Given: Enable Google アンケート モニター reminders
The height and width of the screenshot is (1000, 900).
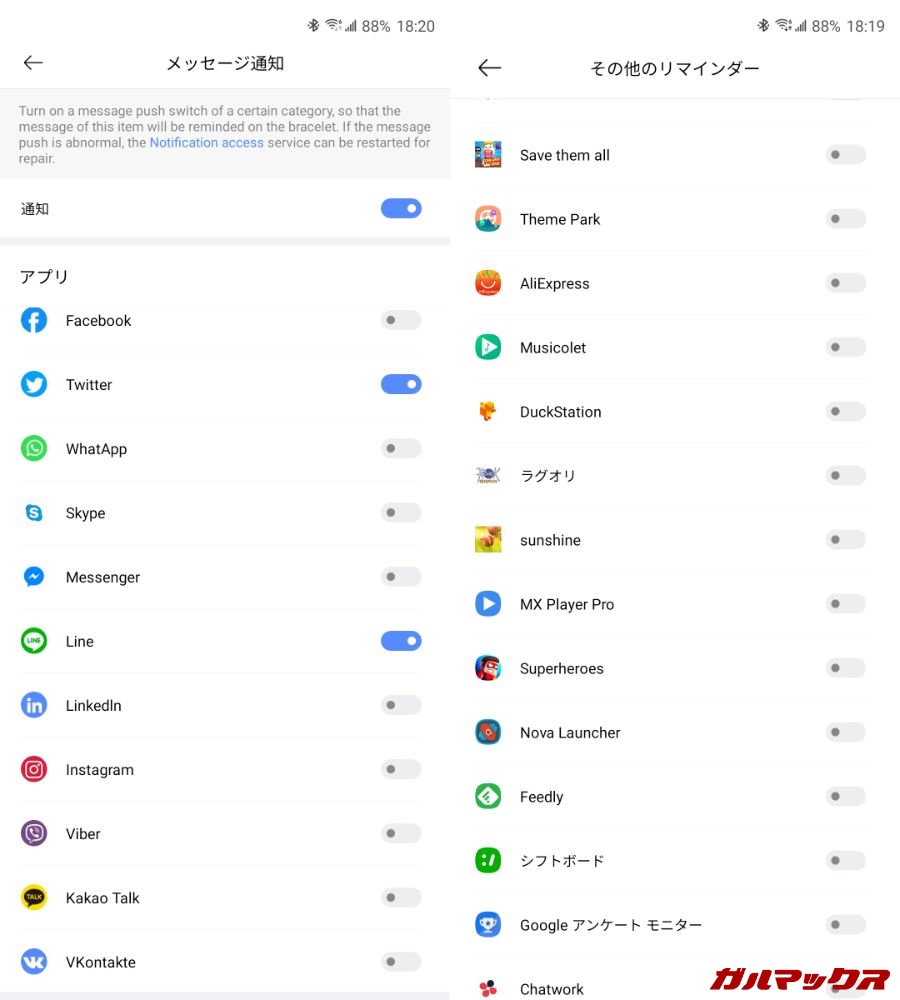Looking at the screenshot, I should [845, 925].
